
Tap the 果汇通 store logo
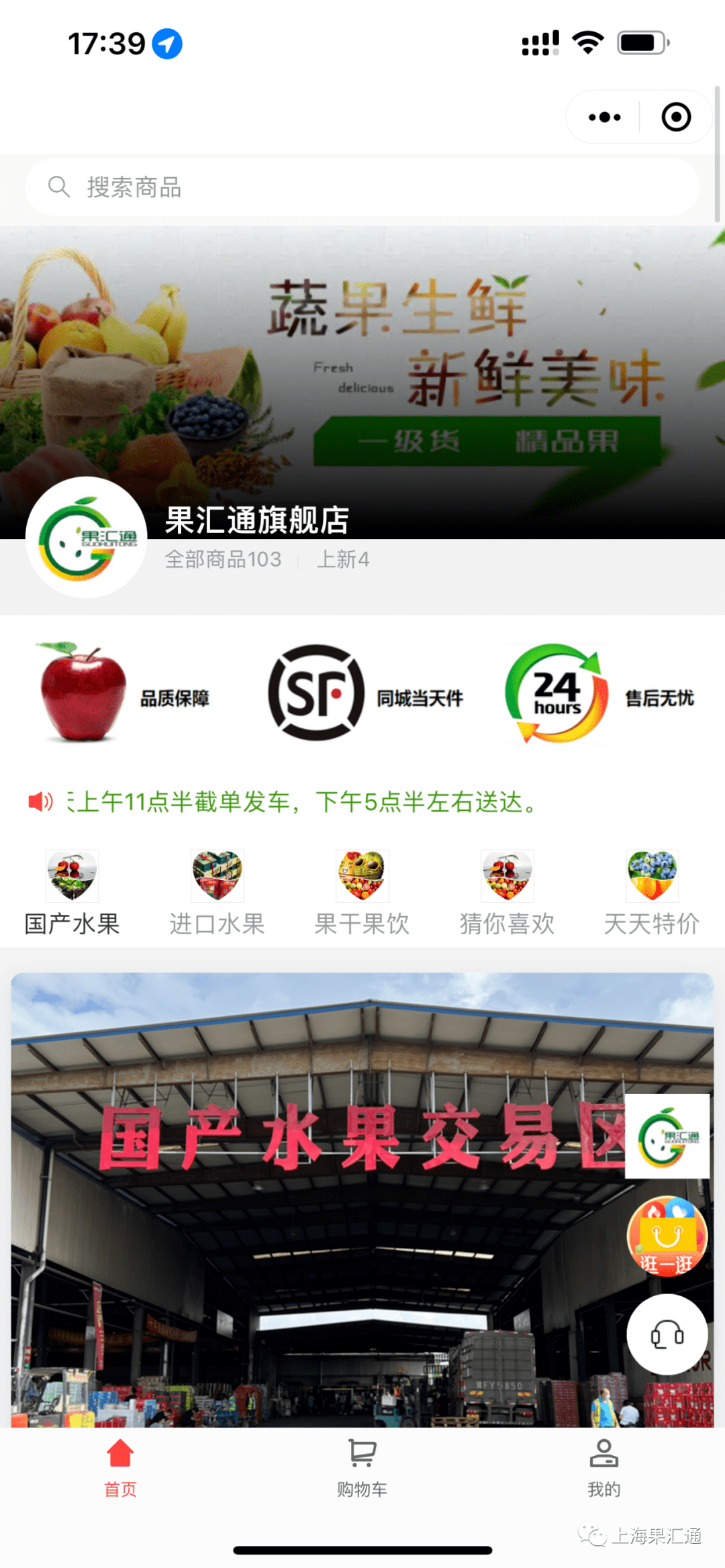point(85,537)
